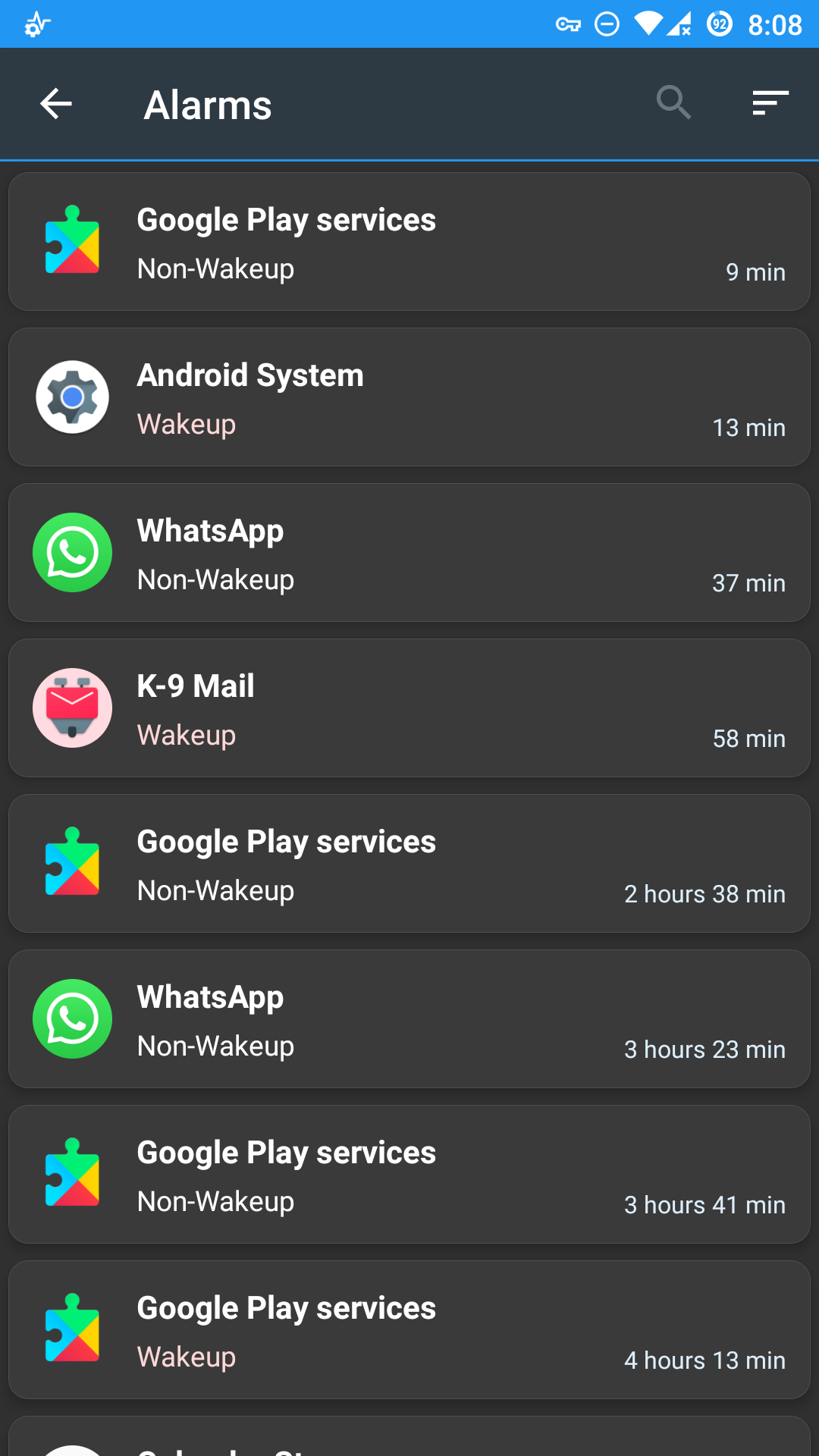Tap the do-not-disturb icon in the status bar
Image resolution: width=819 pixels, height=1456 pixels.
606,24
